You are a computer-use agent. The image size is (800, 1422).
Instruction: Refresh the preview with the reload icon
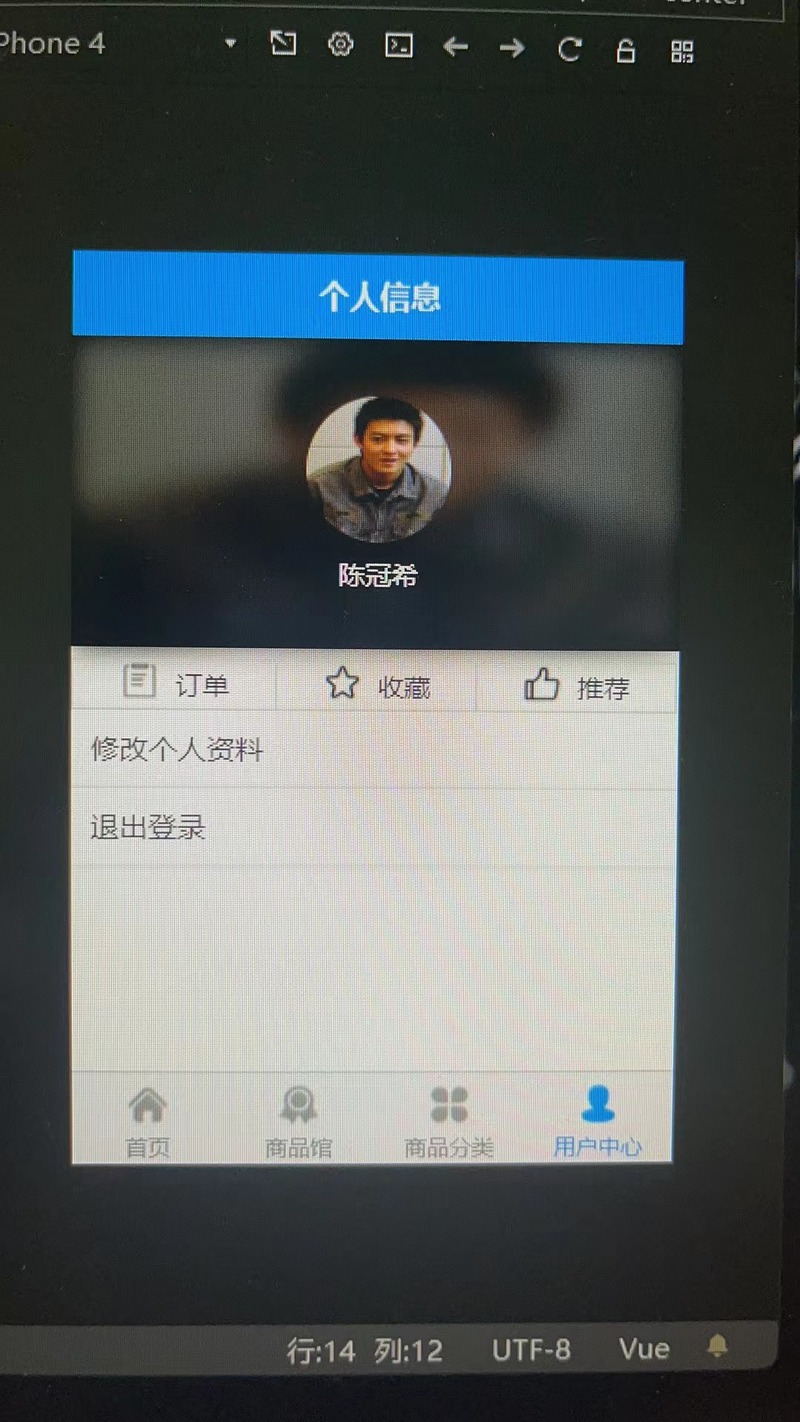[x=569, y=50]
